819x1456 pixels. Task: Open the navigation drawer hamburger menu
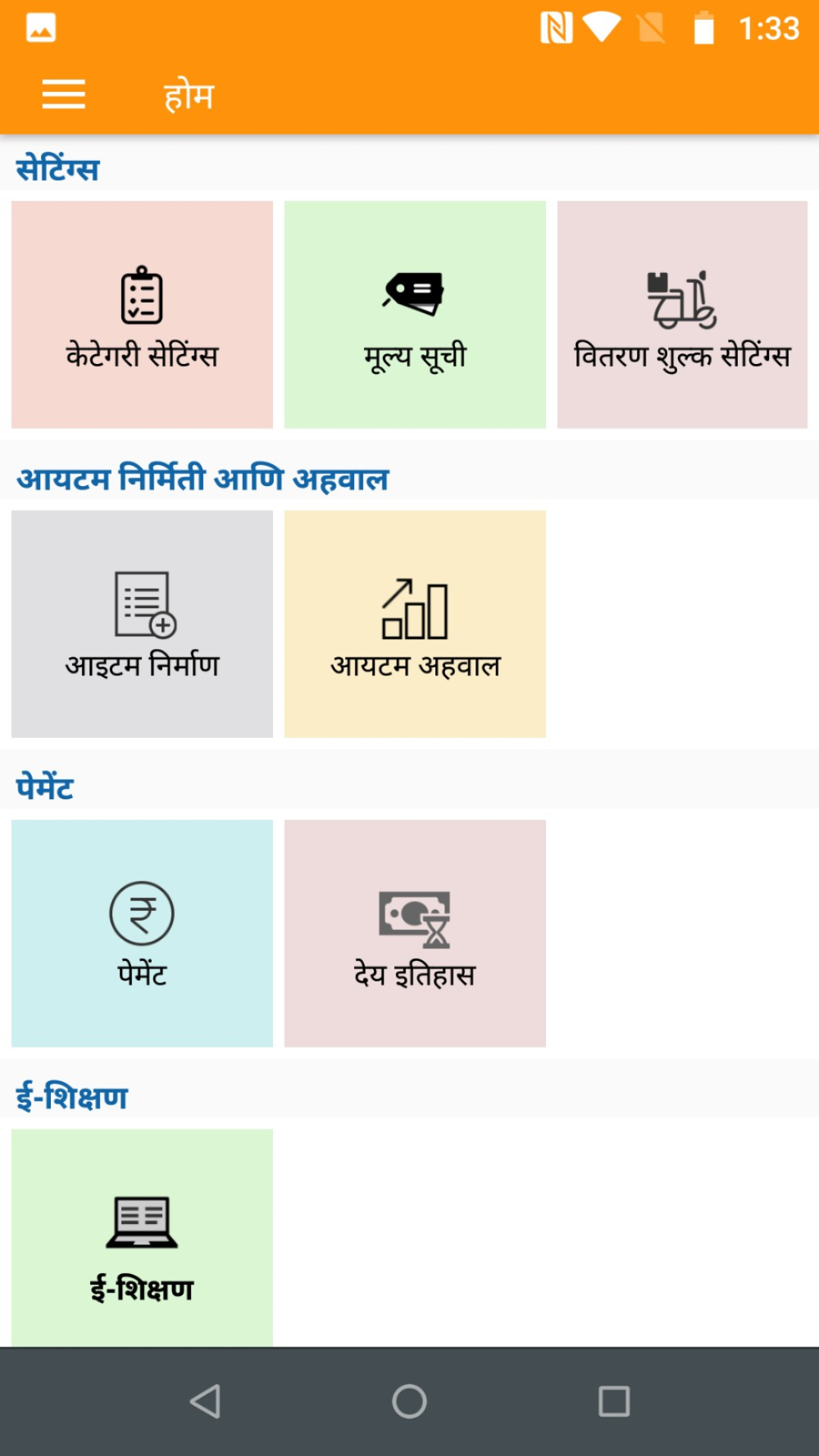(x=63, y=94)
